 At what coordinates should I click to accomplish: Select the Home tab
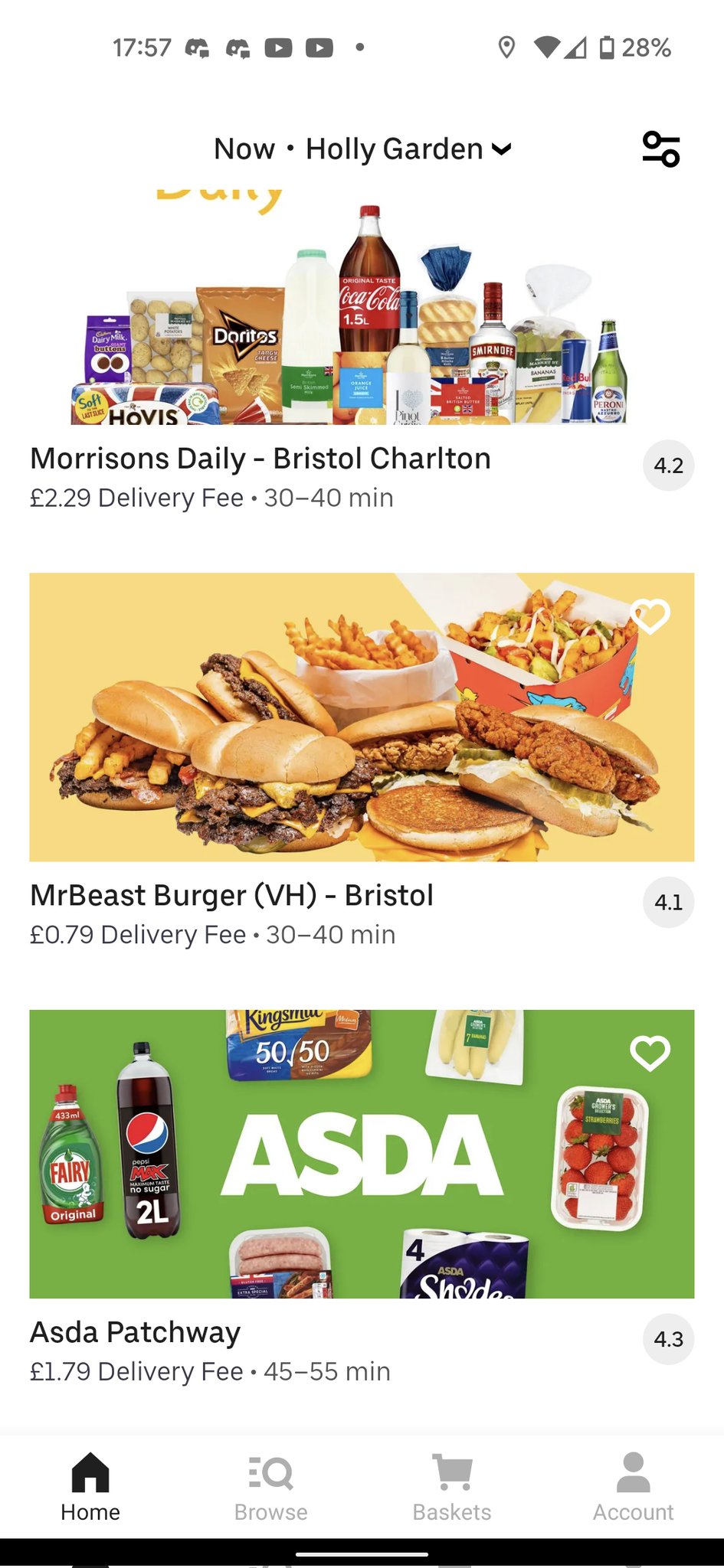90,1488
